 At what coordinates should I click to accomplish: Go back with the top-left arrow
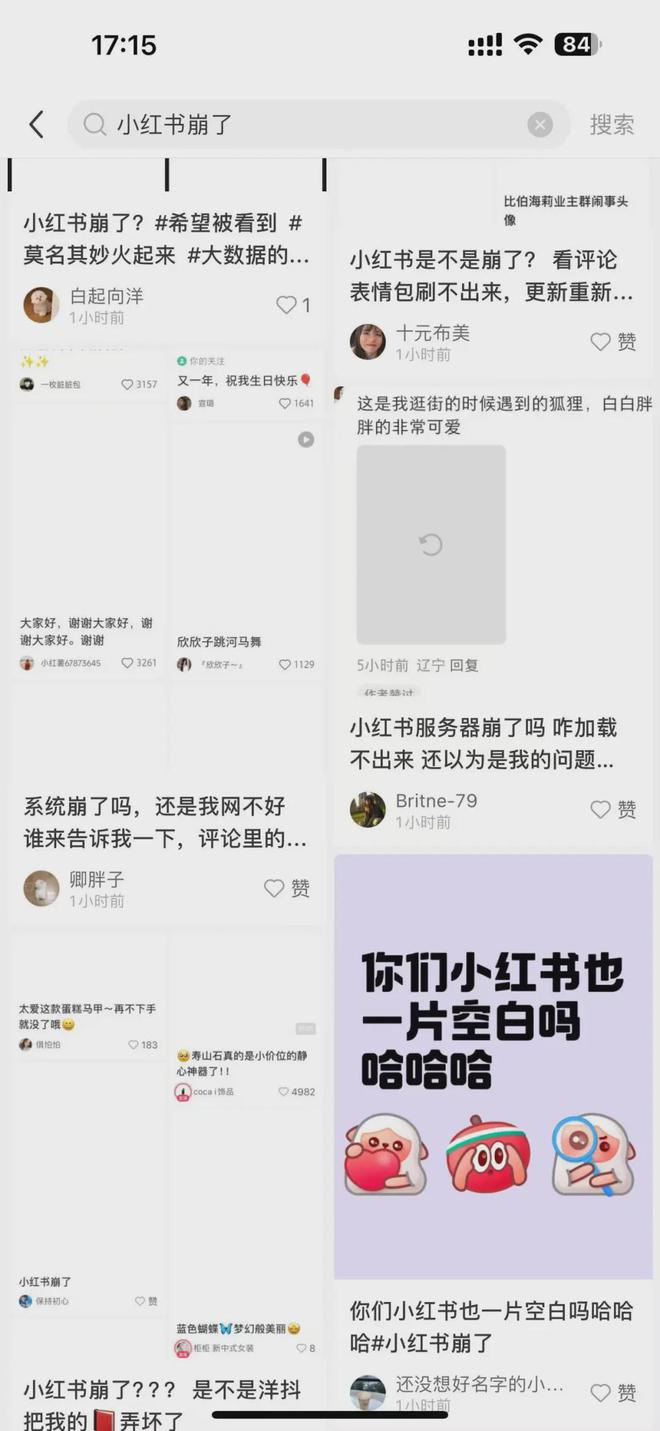(x=37, y=125)
